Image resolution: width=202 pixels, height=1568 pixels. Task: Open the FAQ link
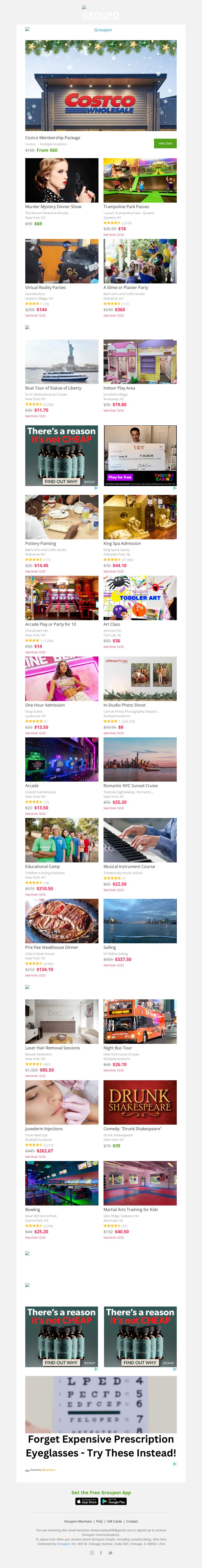pos(100,1521)
